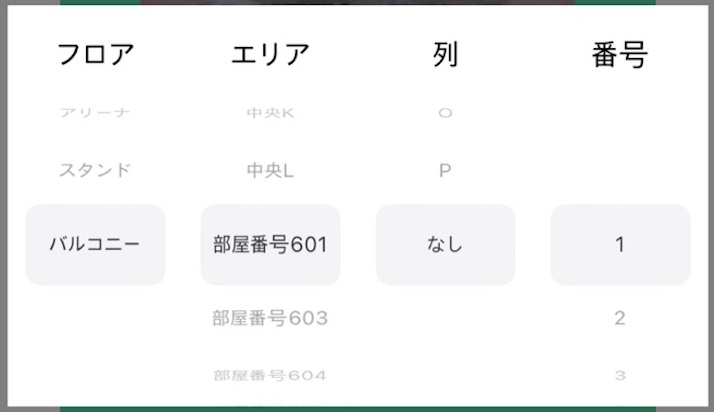
Task: Tap the selected なし row option
Action: tap(445, 244)
